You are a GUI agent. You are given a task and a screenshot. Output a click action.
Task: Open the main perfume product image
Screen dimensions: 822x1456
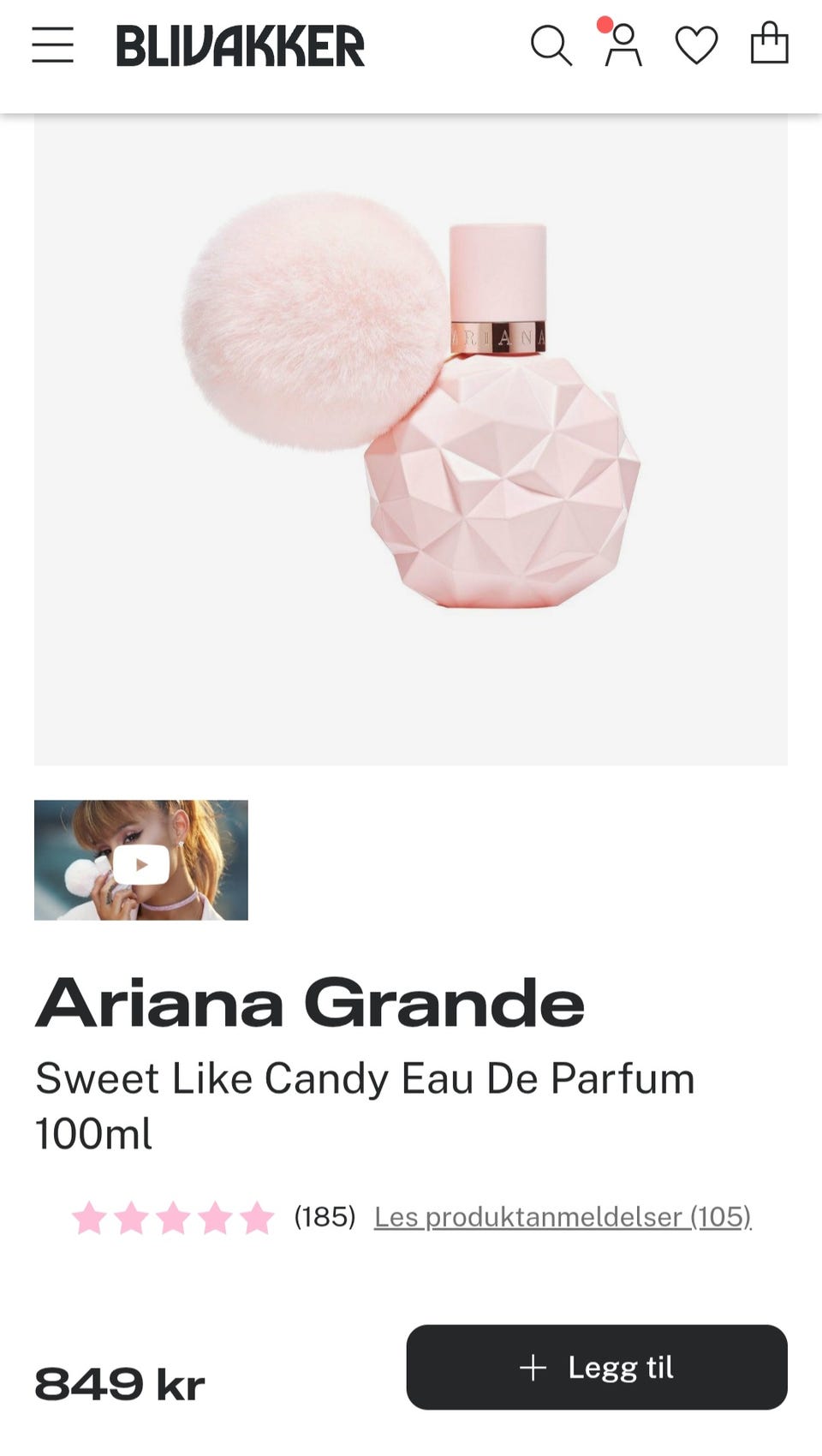pos(411,439)
